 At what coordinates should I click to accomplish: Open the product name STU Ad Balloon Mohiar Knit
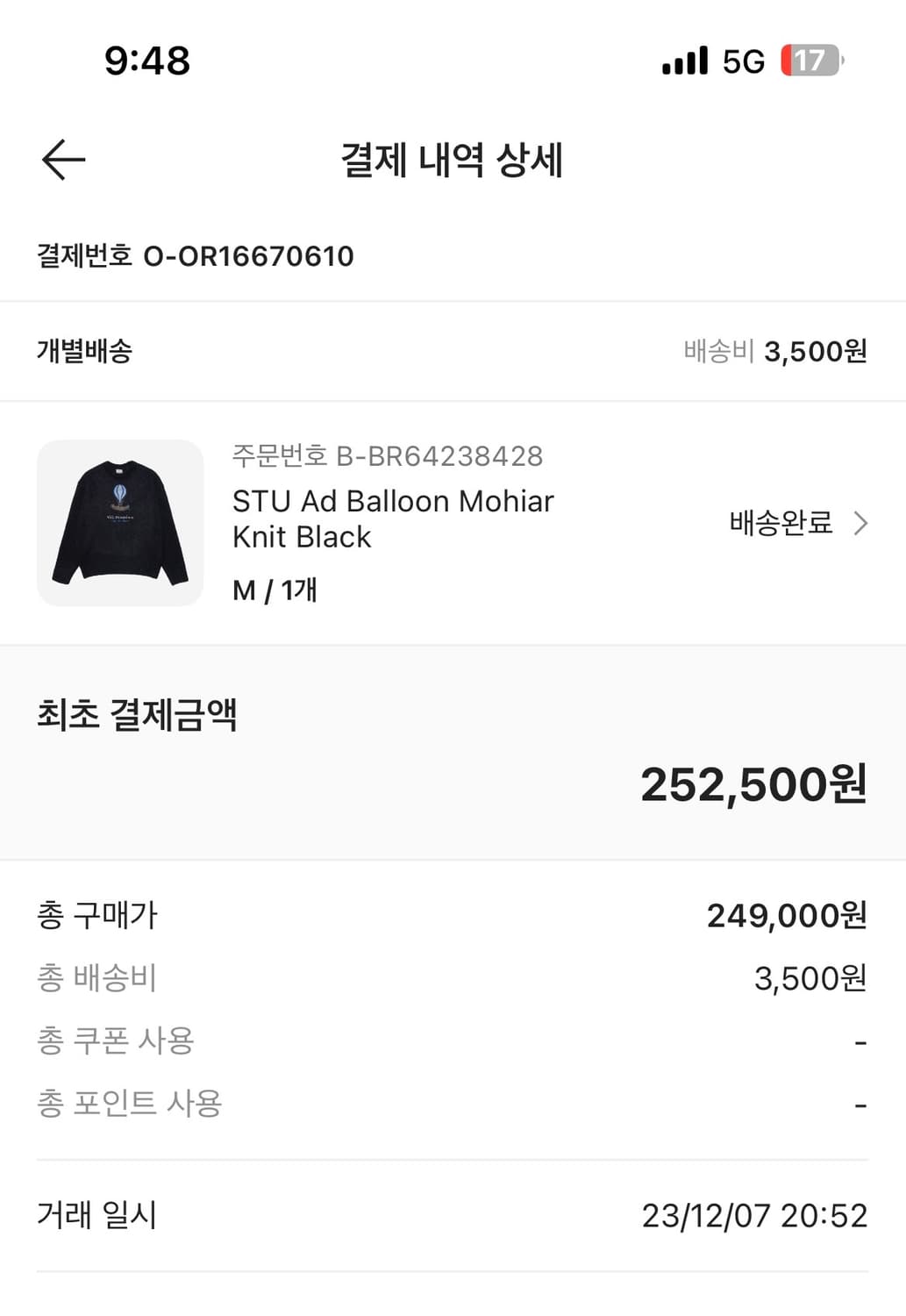point(392,519)
